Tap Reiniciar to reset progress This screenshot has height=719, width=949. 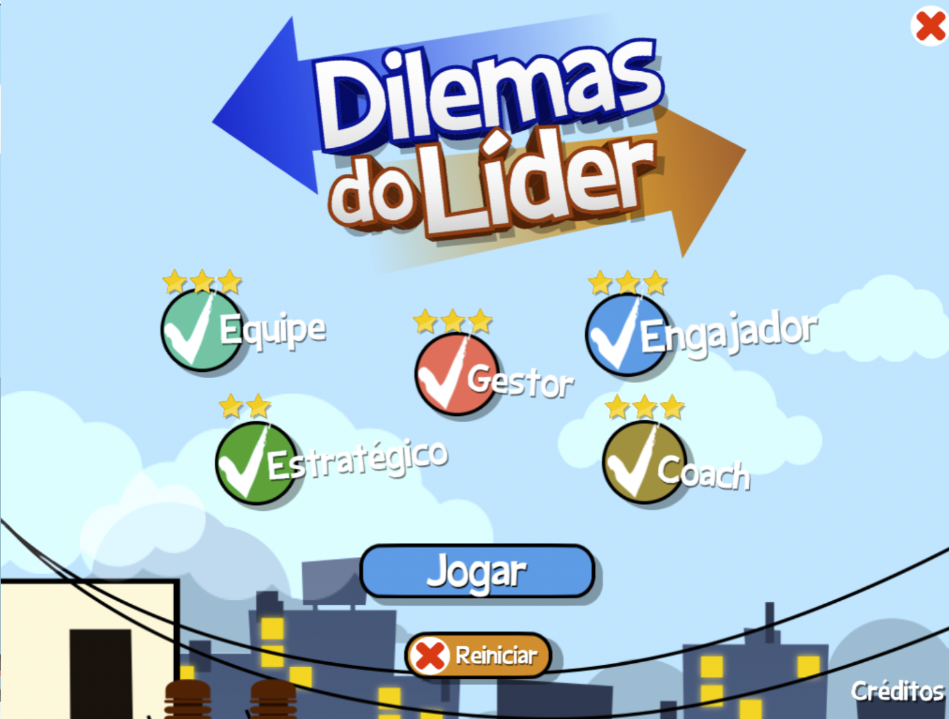[x=479, y=656]
